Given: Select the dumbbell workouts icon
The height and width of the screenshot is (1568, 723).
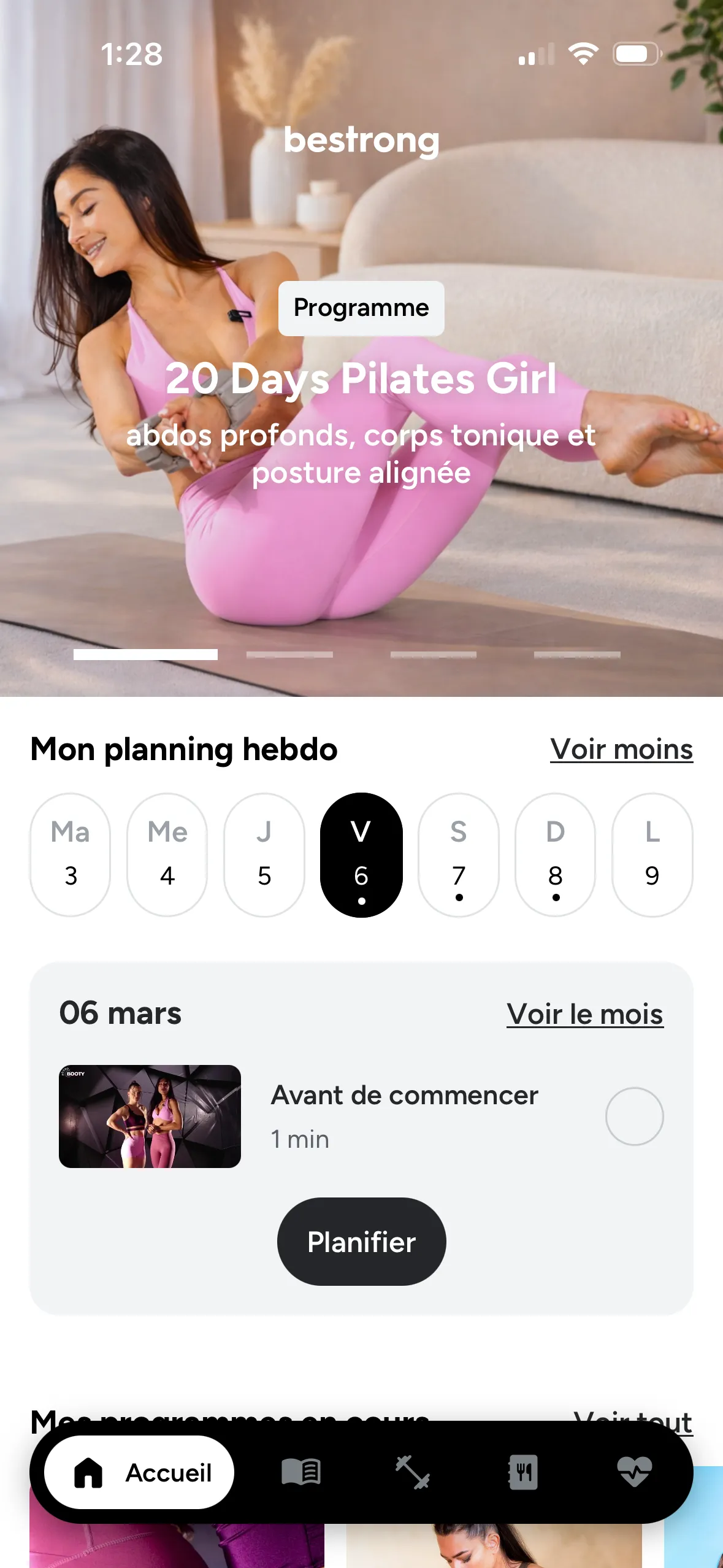Looking at the screenshot, I should tap(412, 1472).
